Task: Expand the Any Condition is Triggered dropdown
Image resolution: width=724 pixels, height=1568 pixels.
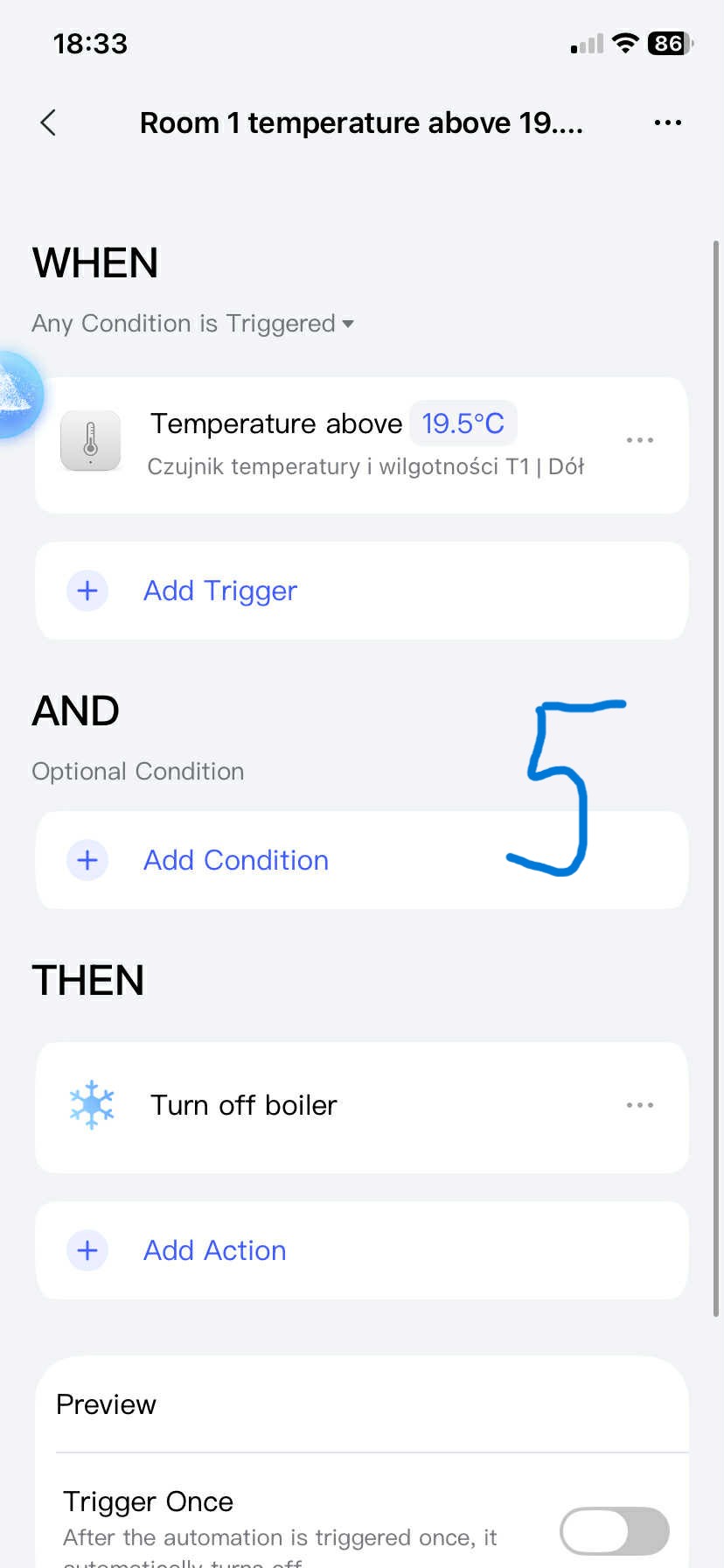Action: (192, 324)
